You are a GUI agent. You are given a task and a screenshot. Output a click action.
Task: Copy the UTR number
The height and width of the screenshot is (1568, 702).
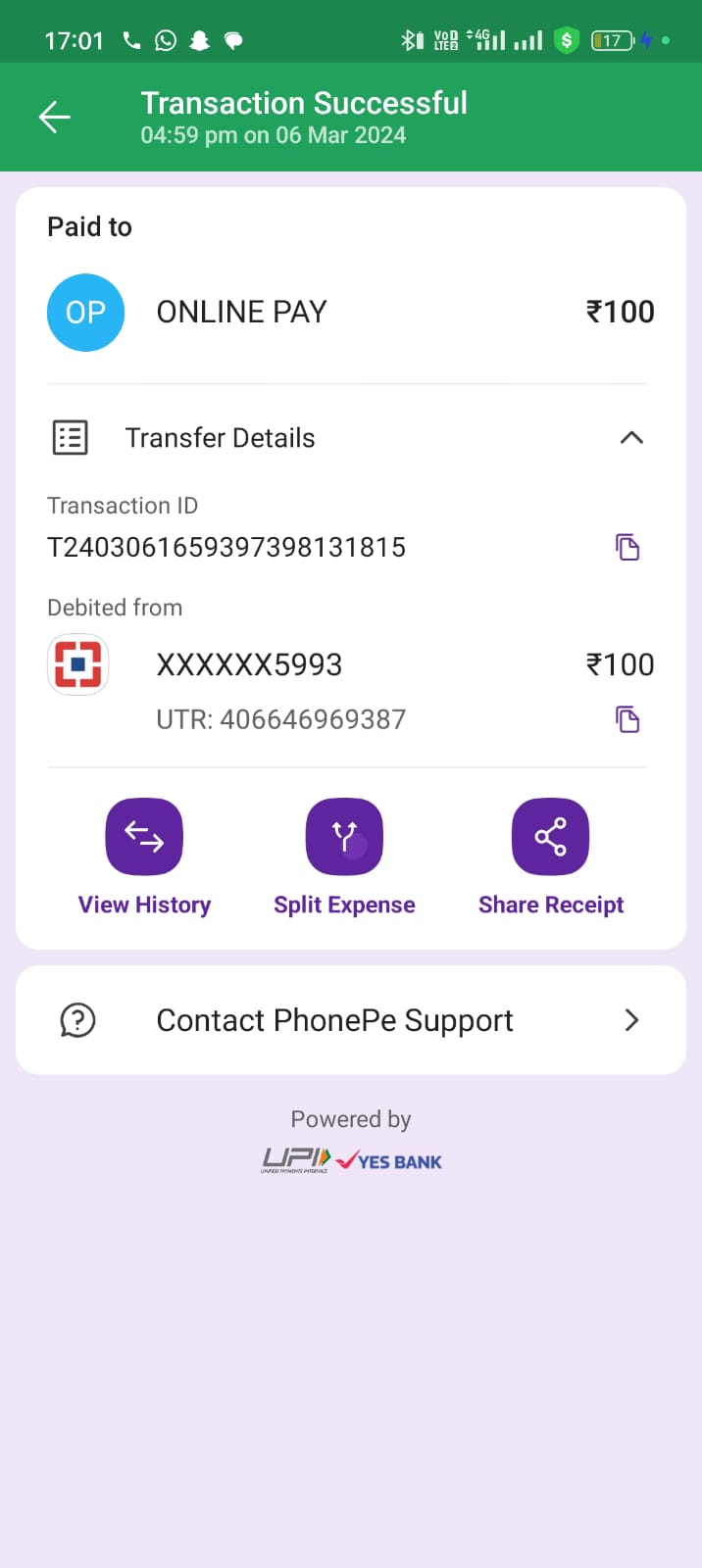(x=627, y=719)
